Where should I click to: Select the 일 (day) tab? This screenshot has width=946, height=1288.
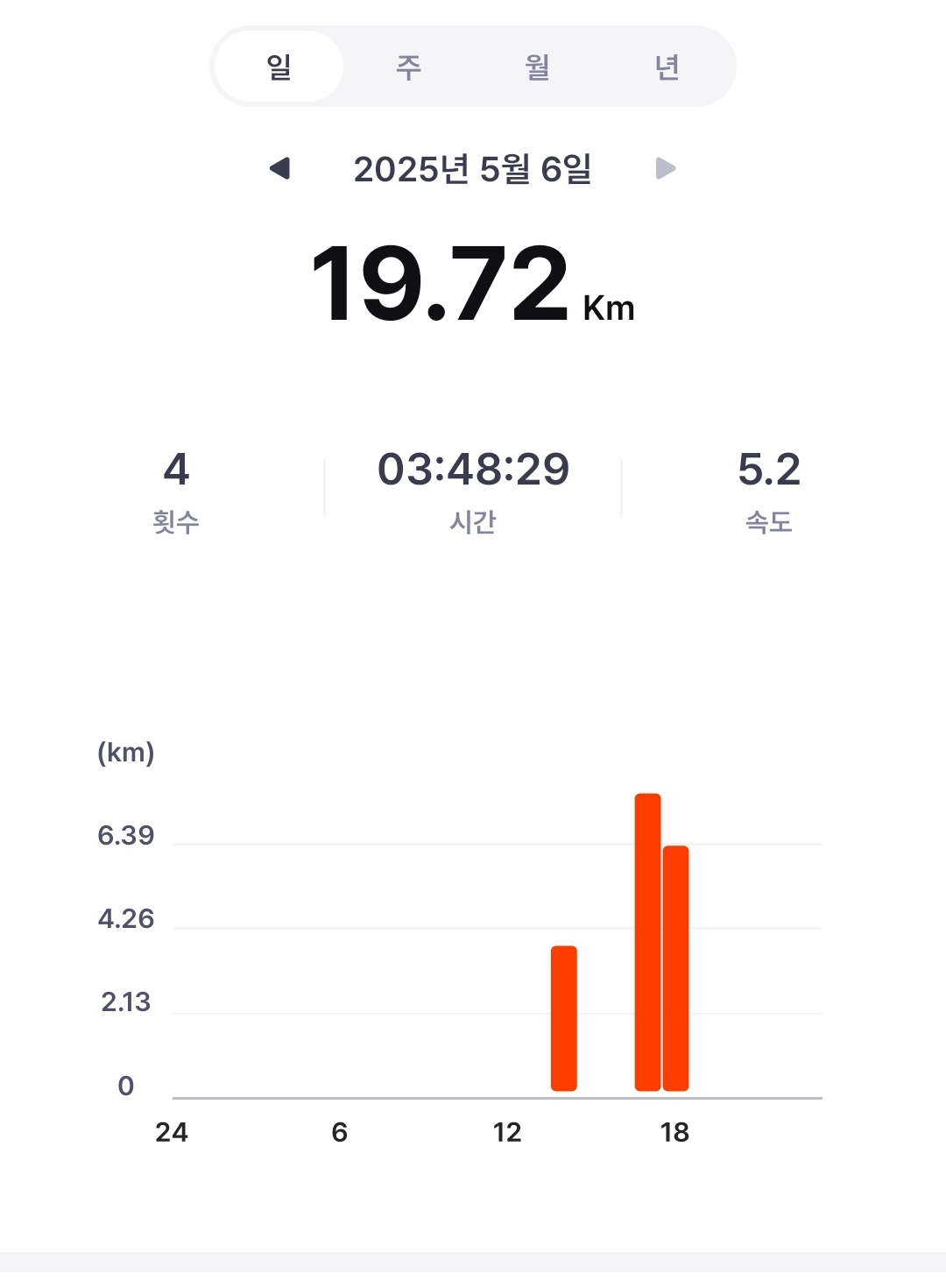pyautogui.click(x=279, y=67)
